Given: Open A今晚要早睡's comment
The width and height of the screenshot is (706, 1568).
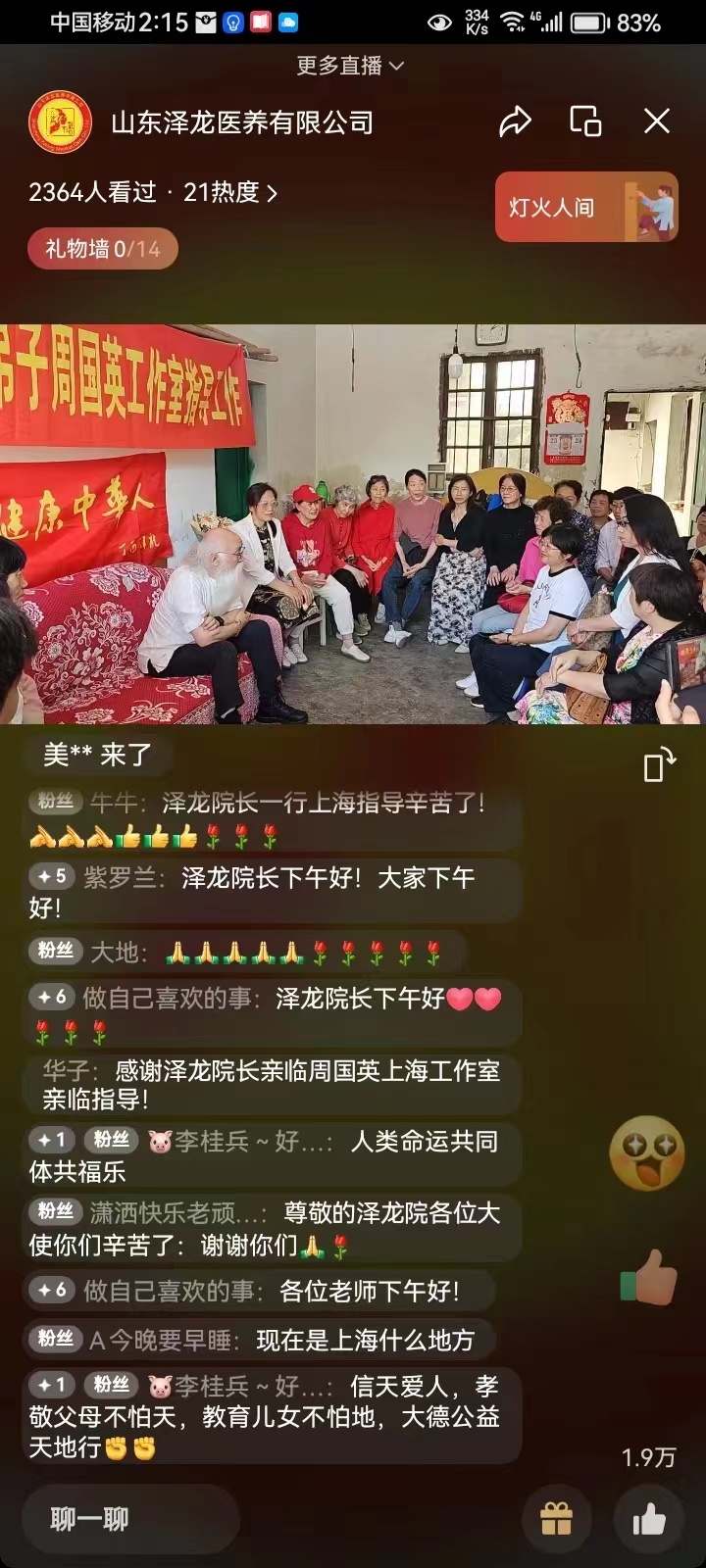Looking at the screenshot, I should (257, 1340).
